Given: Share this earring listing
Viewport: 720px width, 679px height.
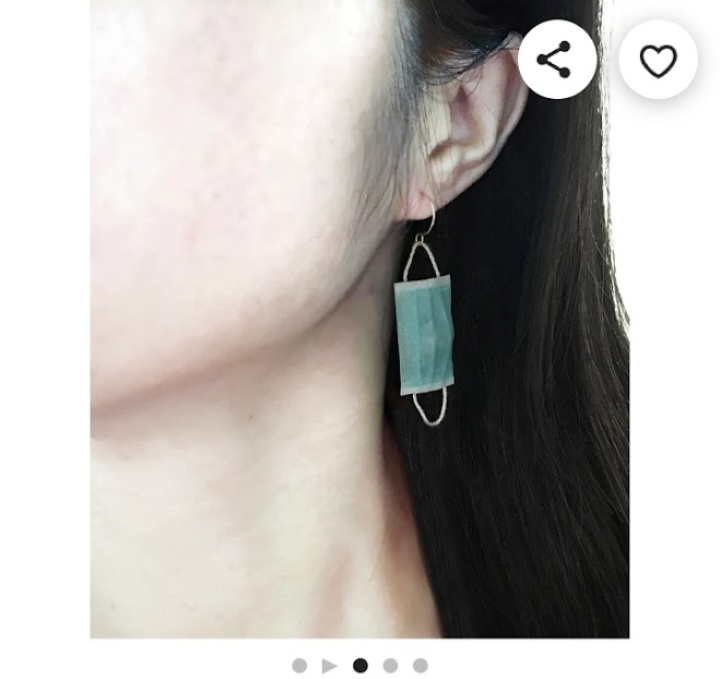Looking at the screenshot, I should (556, 60).
